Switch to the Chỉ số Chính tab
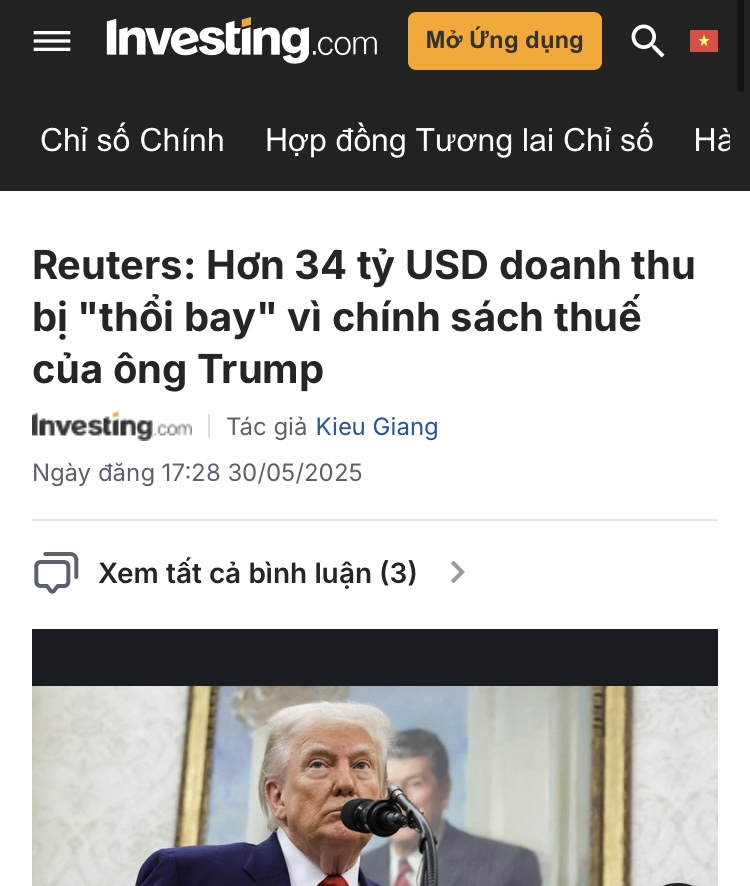The height and width of the screenshot is (886, 750). click(x=132, y=140)
